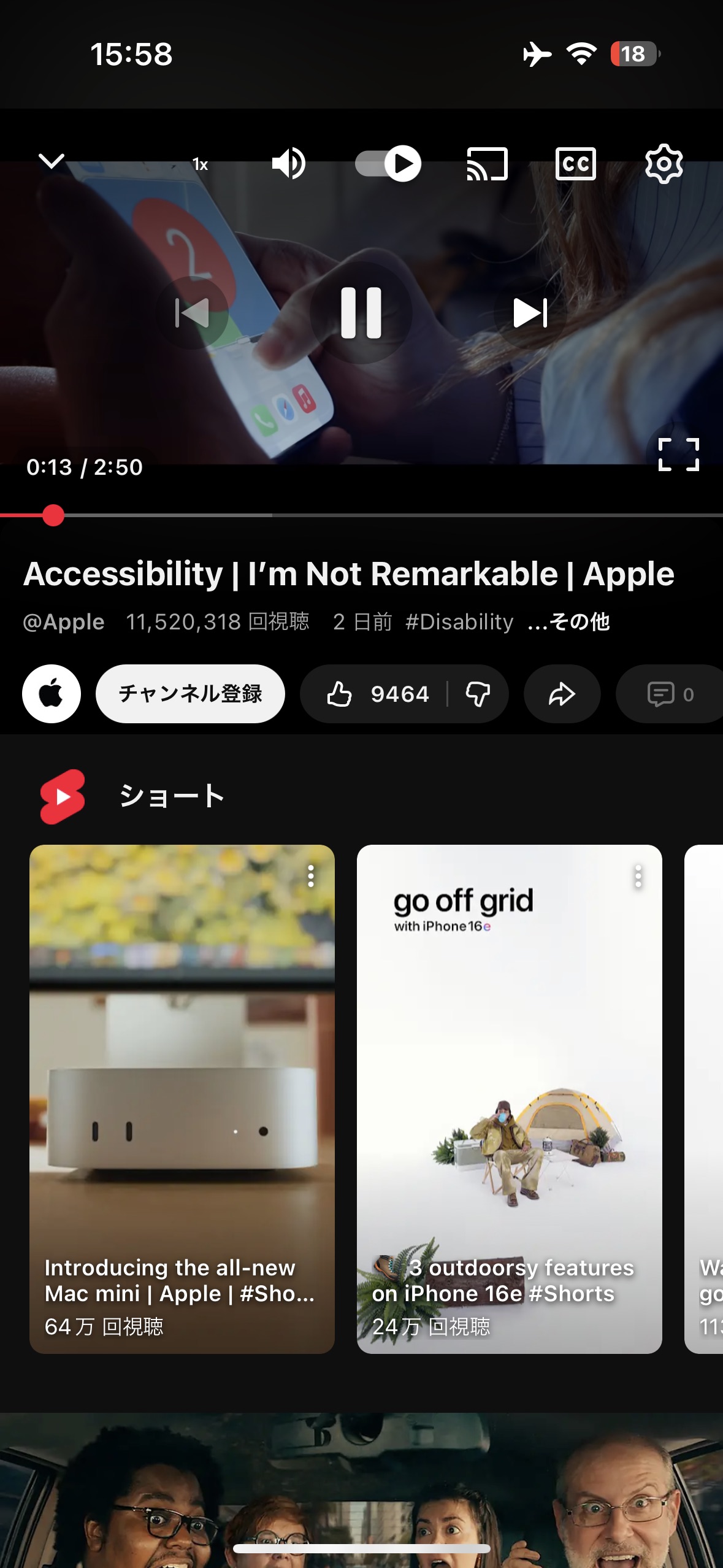Subscribe with the チャンネル登録 button

coord(190,694)
